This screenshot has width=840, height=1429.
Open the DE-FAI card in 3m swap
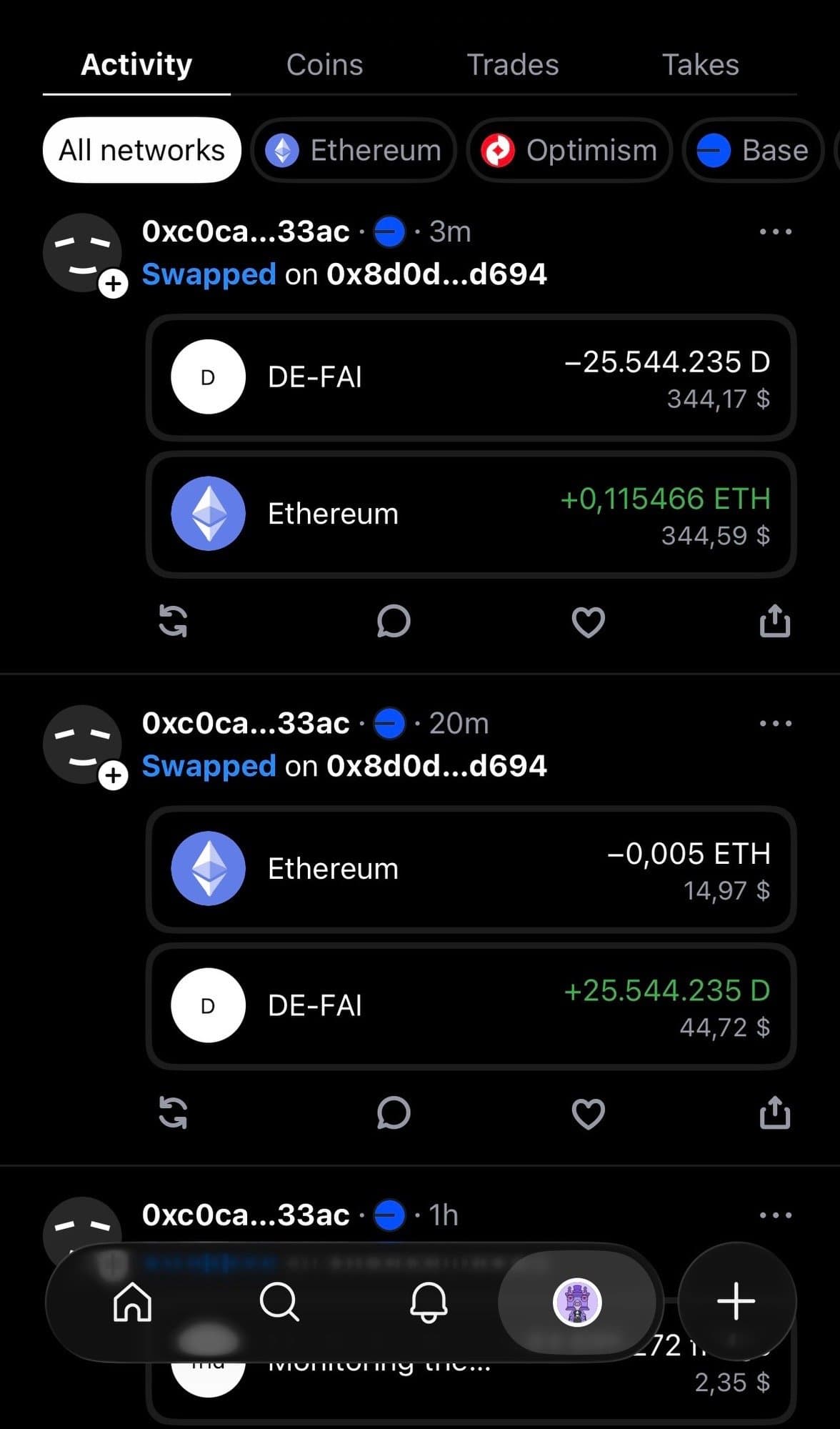pos(471,377)
